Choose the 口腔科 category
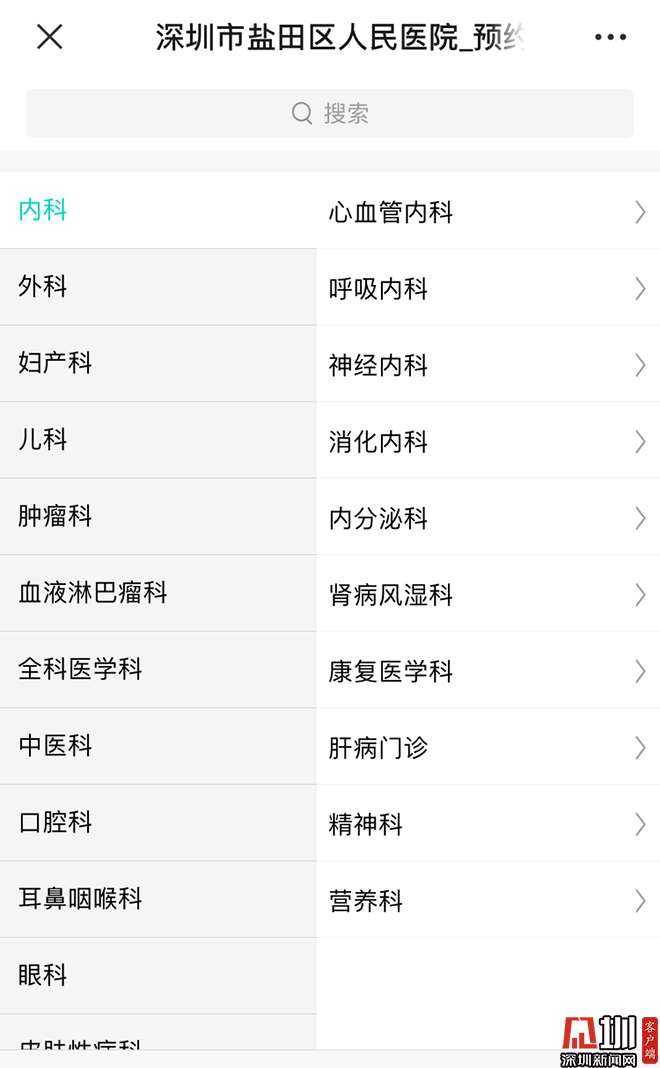Viewport: 660px width, 1068px height. (x=158, y=822)
